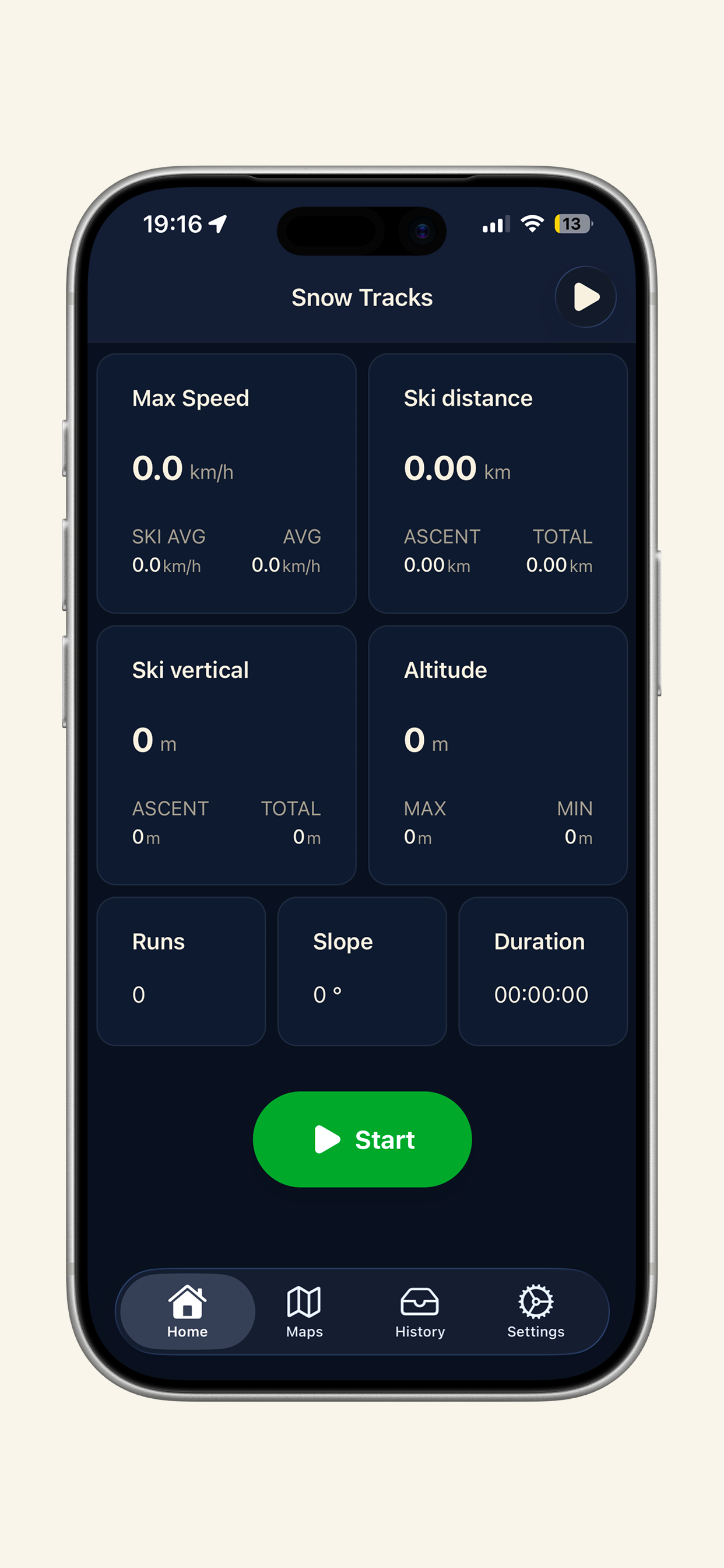Tap the Wi-Fi indicator in the status bar
Screen dimensions: 724x1568
(x=532, y=224)
